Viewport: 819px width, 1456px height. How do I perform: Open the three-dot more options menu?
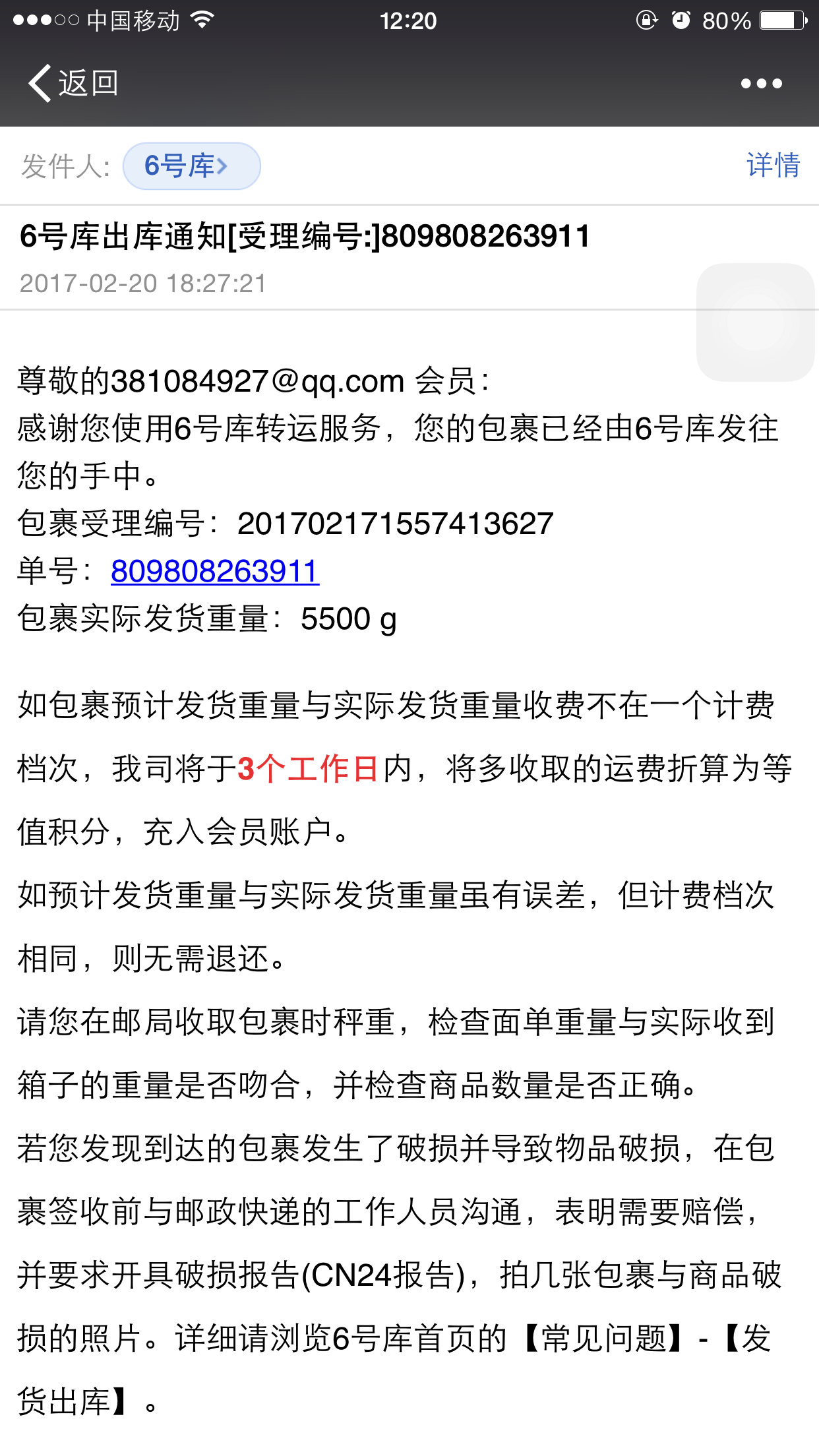point(761,84)
